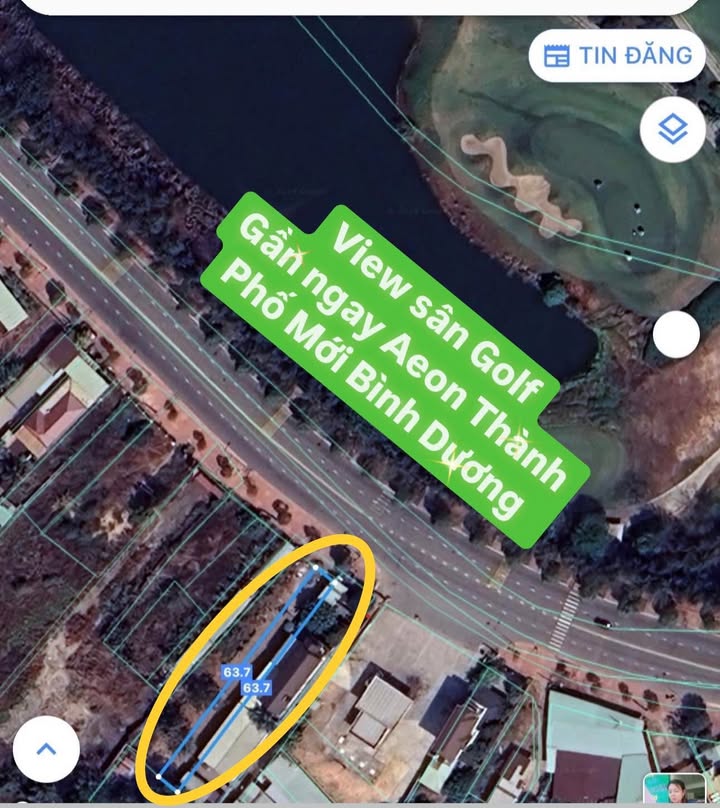Expand the panel with the up chevron
This screenshot has height=808, width=720.
click(x=46, y=748)
